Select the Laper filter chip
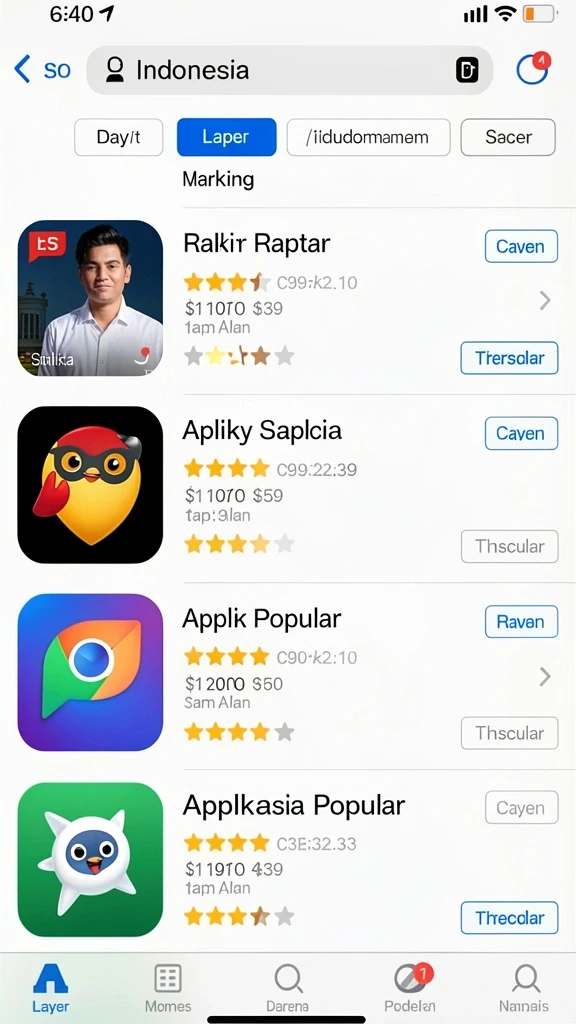This screenshot has height=1024, width=576. coord(226,137)
